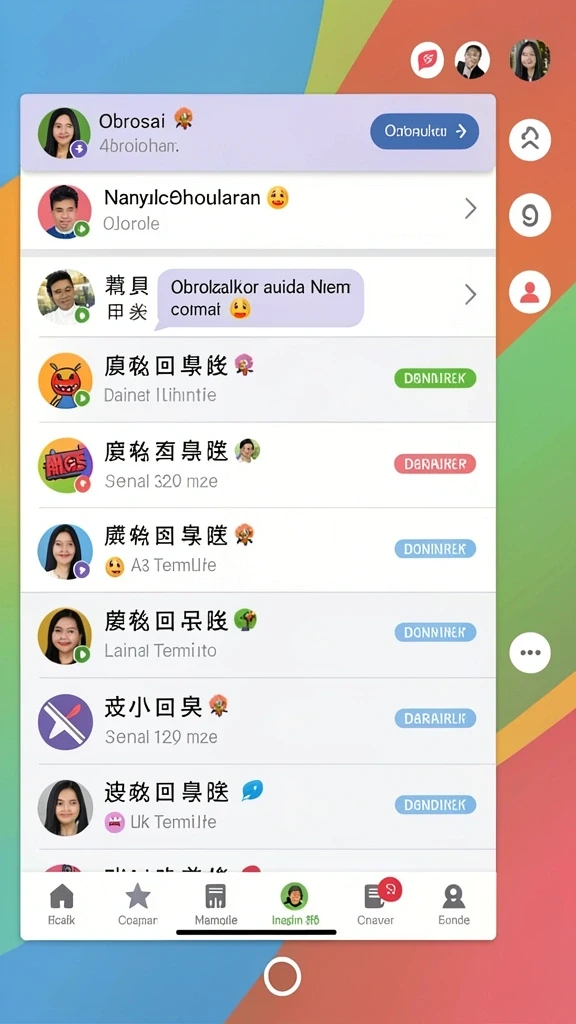The width and height of the screenshot is (576, 1024).
Task: Go to the Eonde tab
Action: point(453,904)
